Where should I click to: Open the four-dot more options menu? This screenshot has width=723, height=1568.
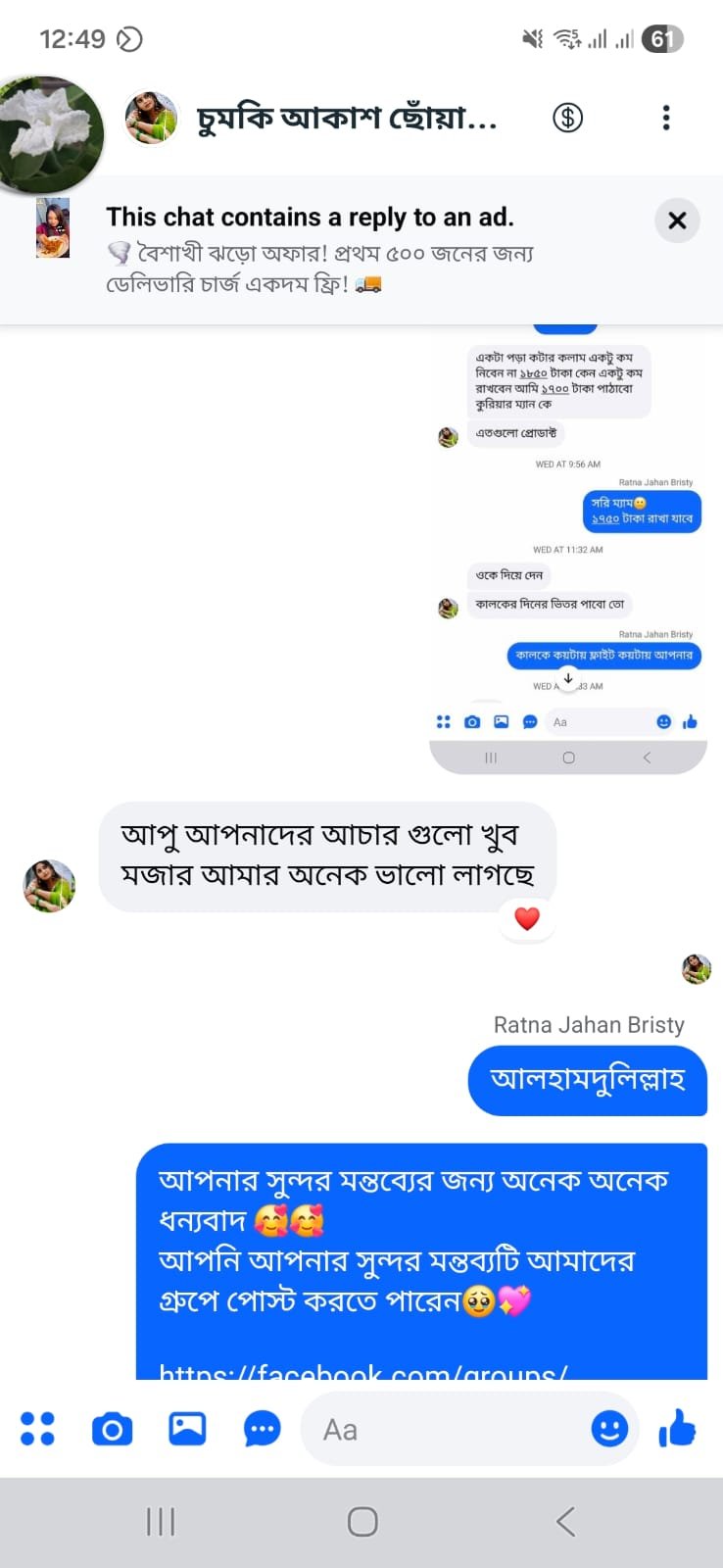(x=37, y=1429)
